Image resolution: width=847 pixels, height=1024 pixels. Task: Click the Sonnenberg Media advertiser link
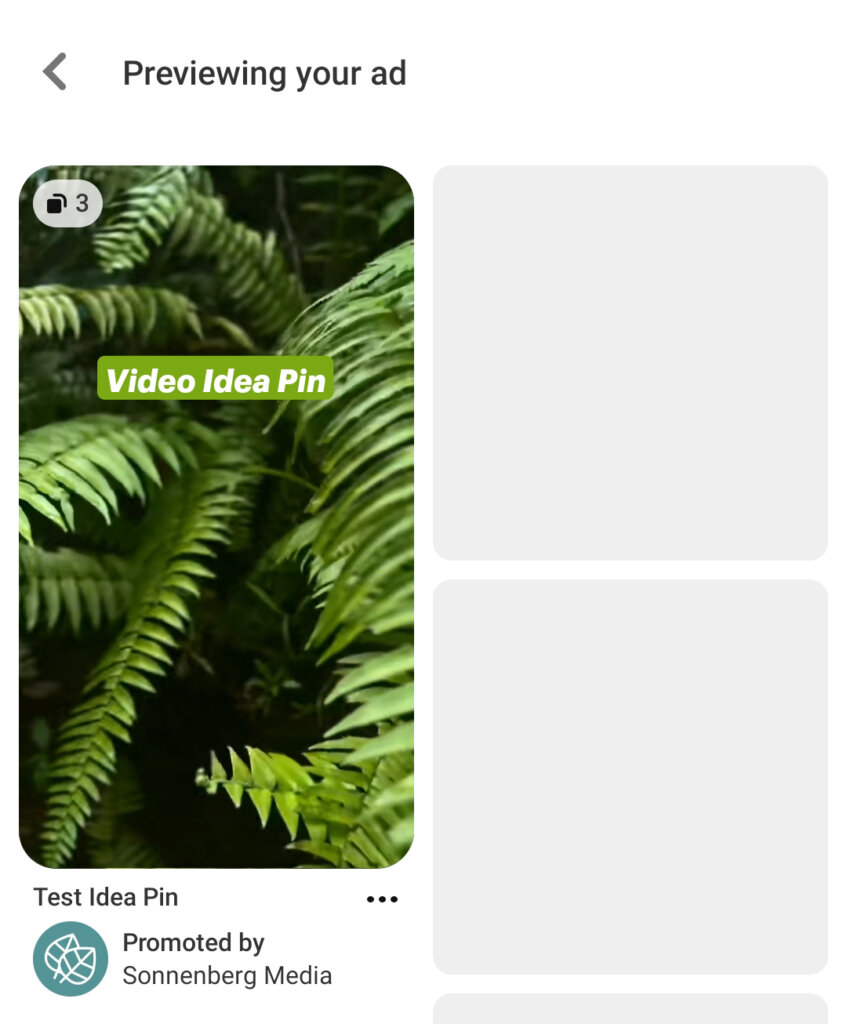point(228,976)
